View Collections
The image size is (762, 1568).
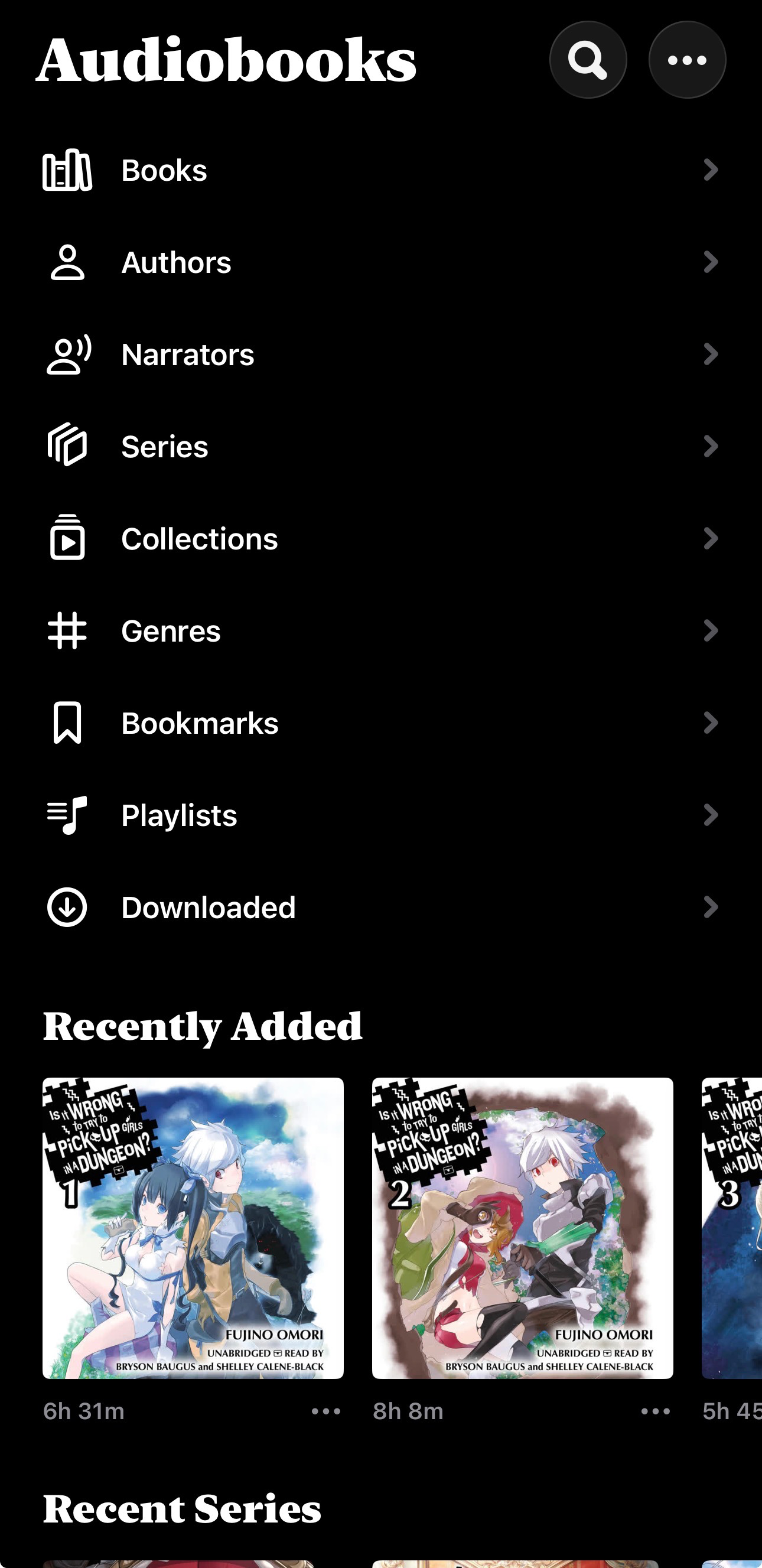coord(380,539)
